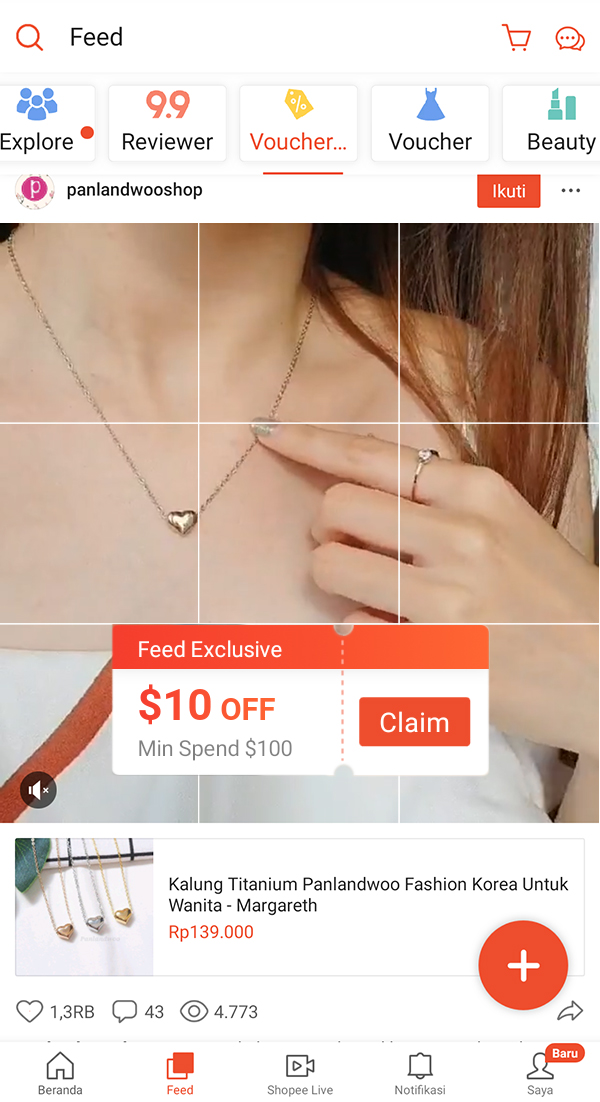Screen dimensions: 600x1102
Task: Open the Notifikasi tab
Action: pos(420,1073)
